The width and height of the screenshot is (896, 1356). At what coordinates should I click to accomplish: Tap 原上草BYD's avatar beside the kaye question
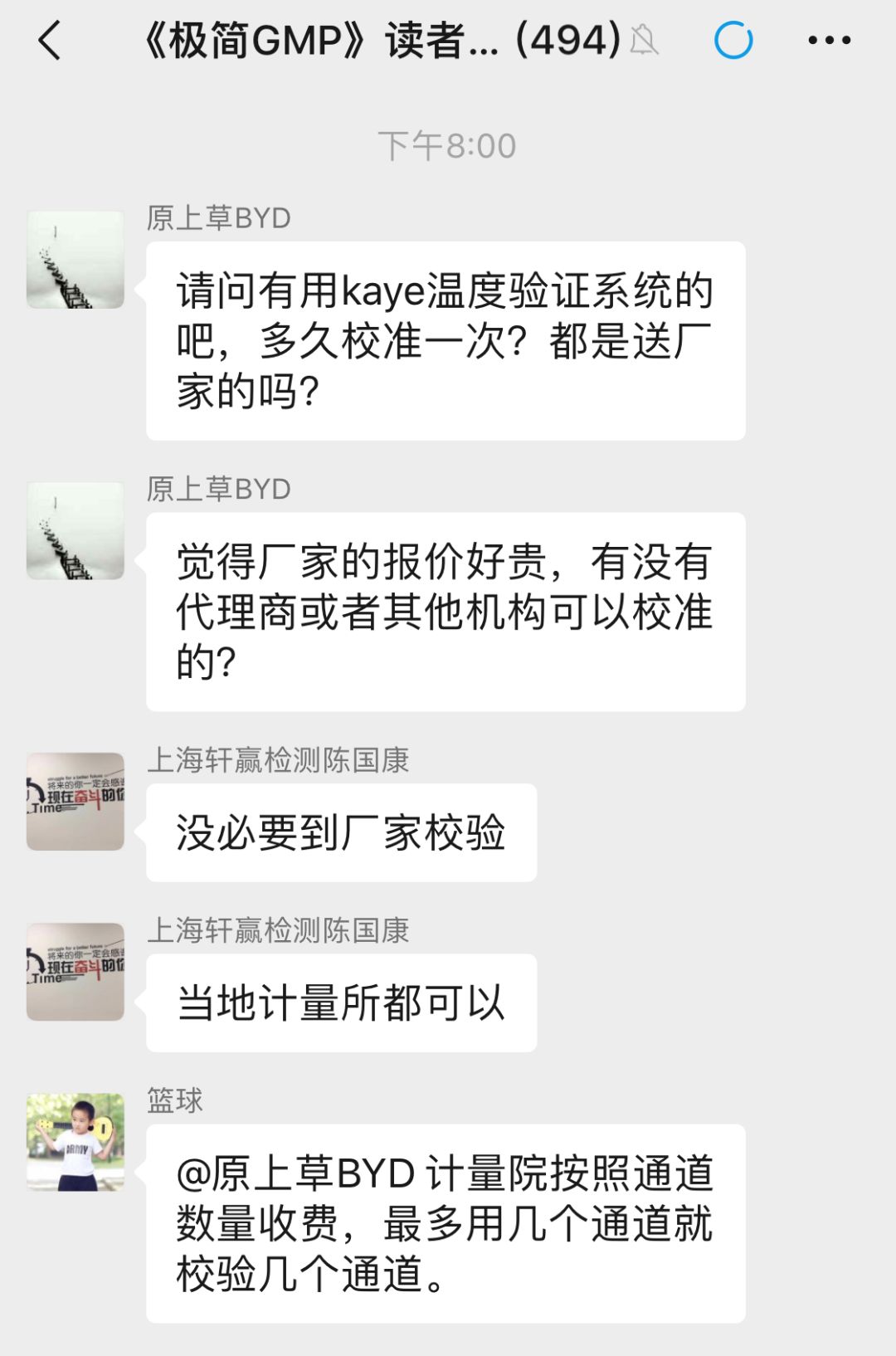(75, 260)
